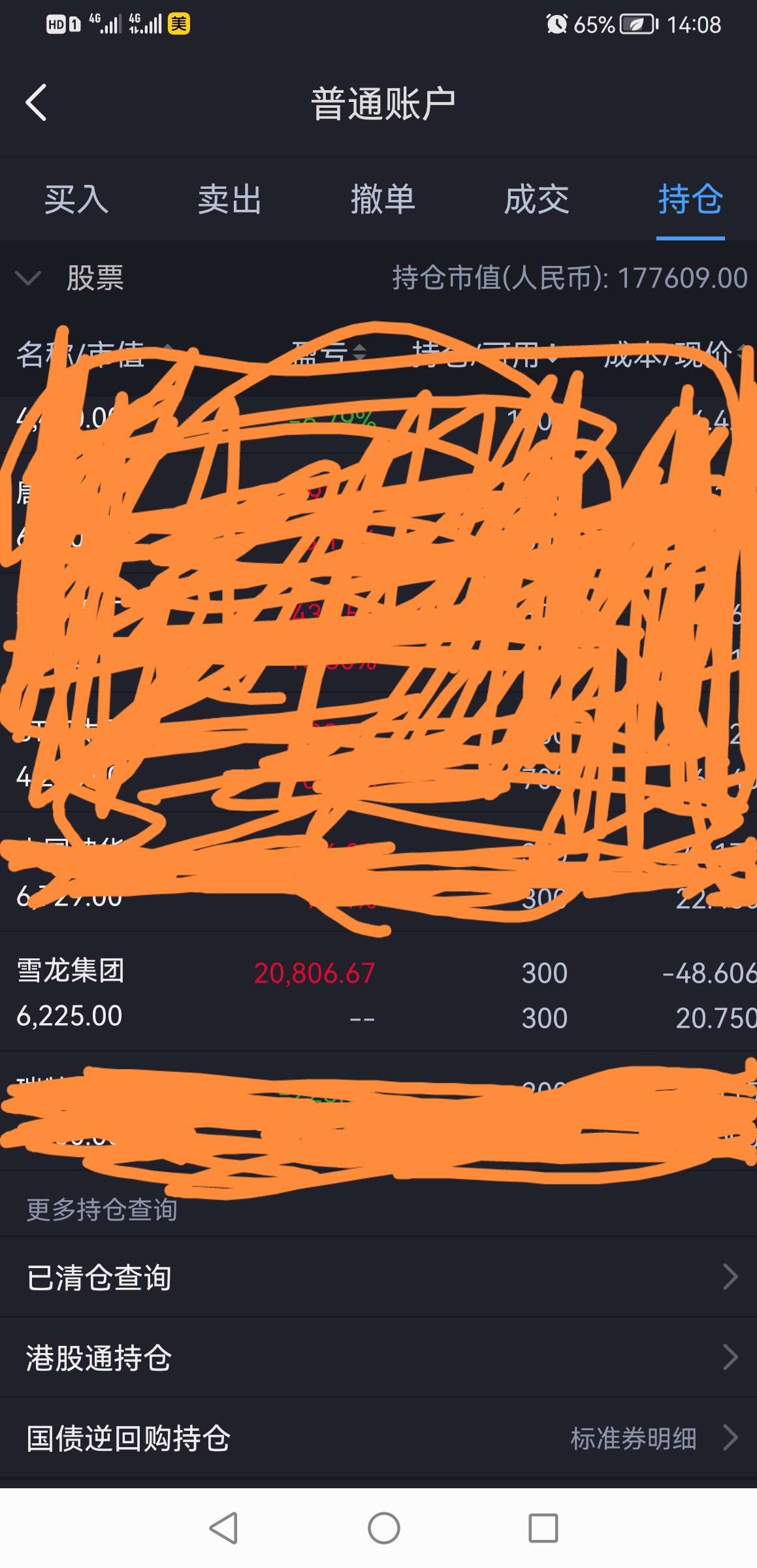Open the 卖出 tab

231,201
